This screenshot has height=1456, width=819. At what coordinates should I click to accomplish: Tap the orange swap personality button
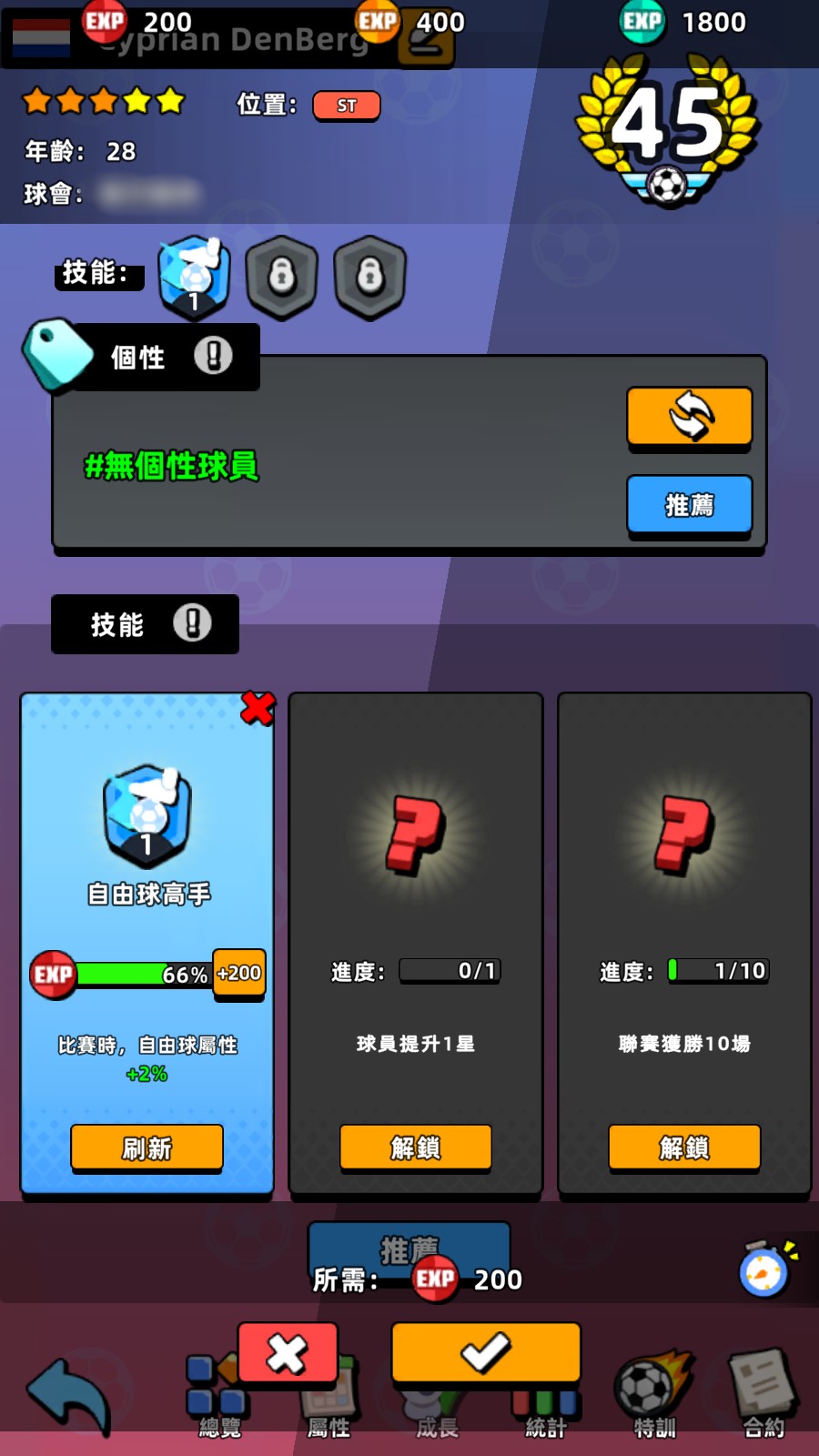[x=689, y=417]
